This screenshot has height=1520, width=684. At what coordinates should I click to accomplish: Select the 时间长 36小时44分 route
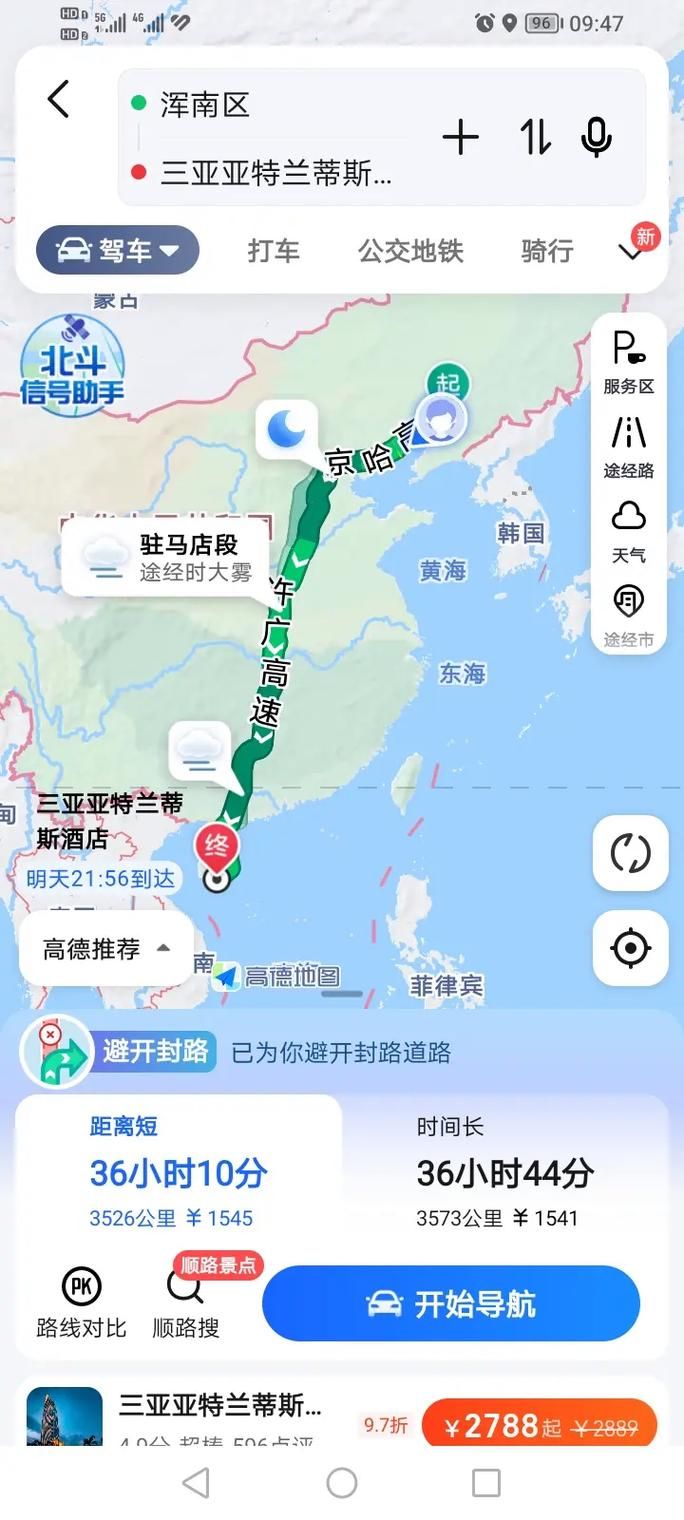pyautogui.click(x=504, y=1172)
